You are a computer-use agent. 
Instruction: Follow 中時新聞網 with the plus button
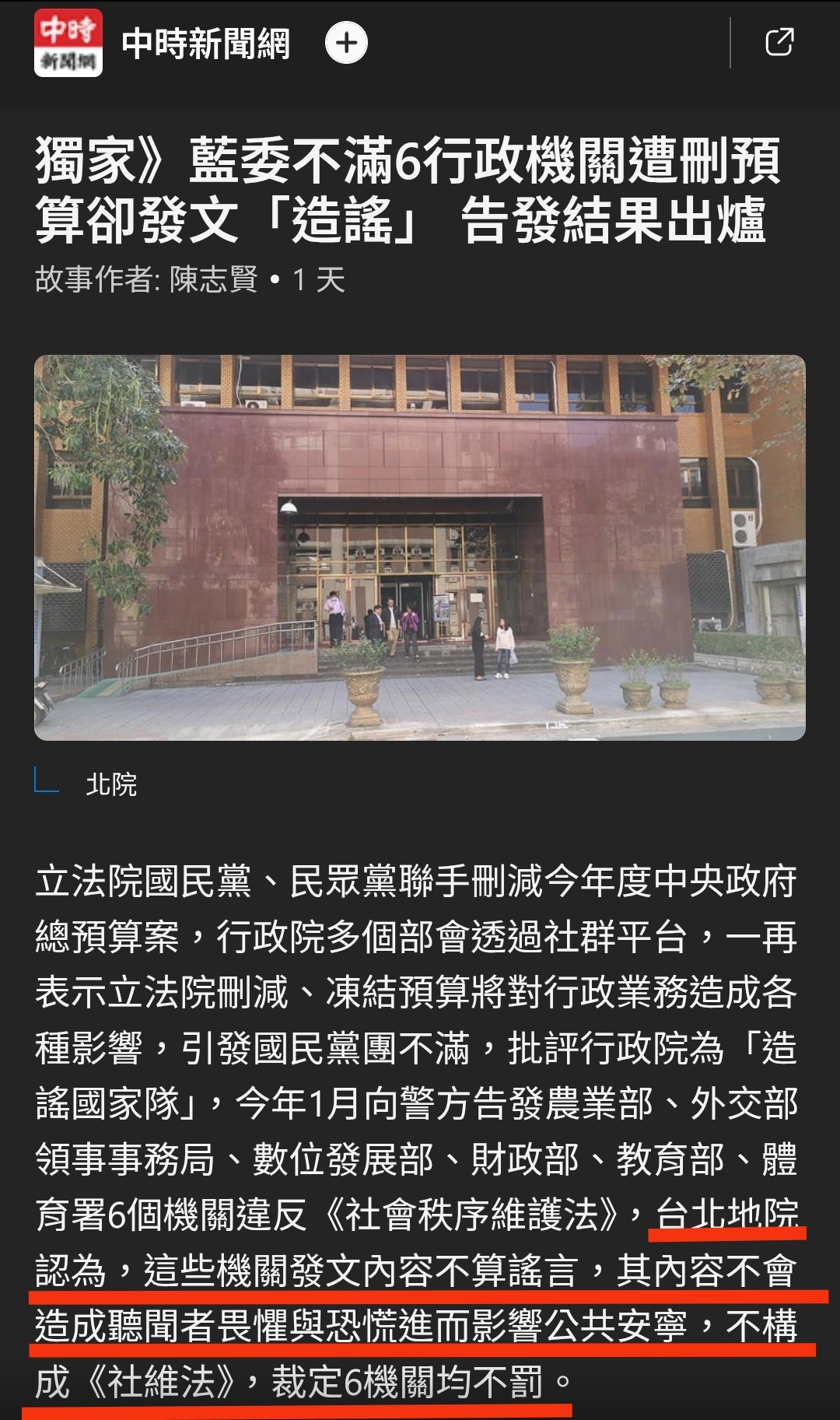(346, 43)
